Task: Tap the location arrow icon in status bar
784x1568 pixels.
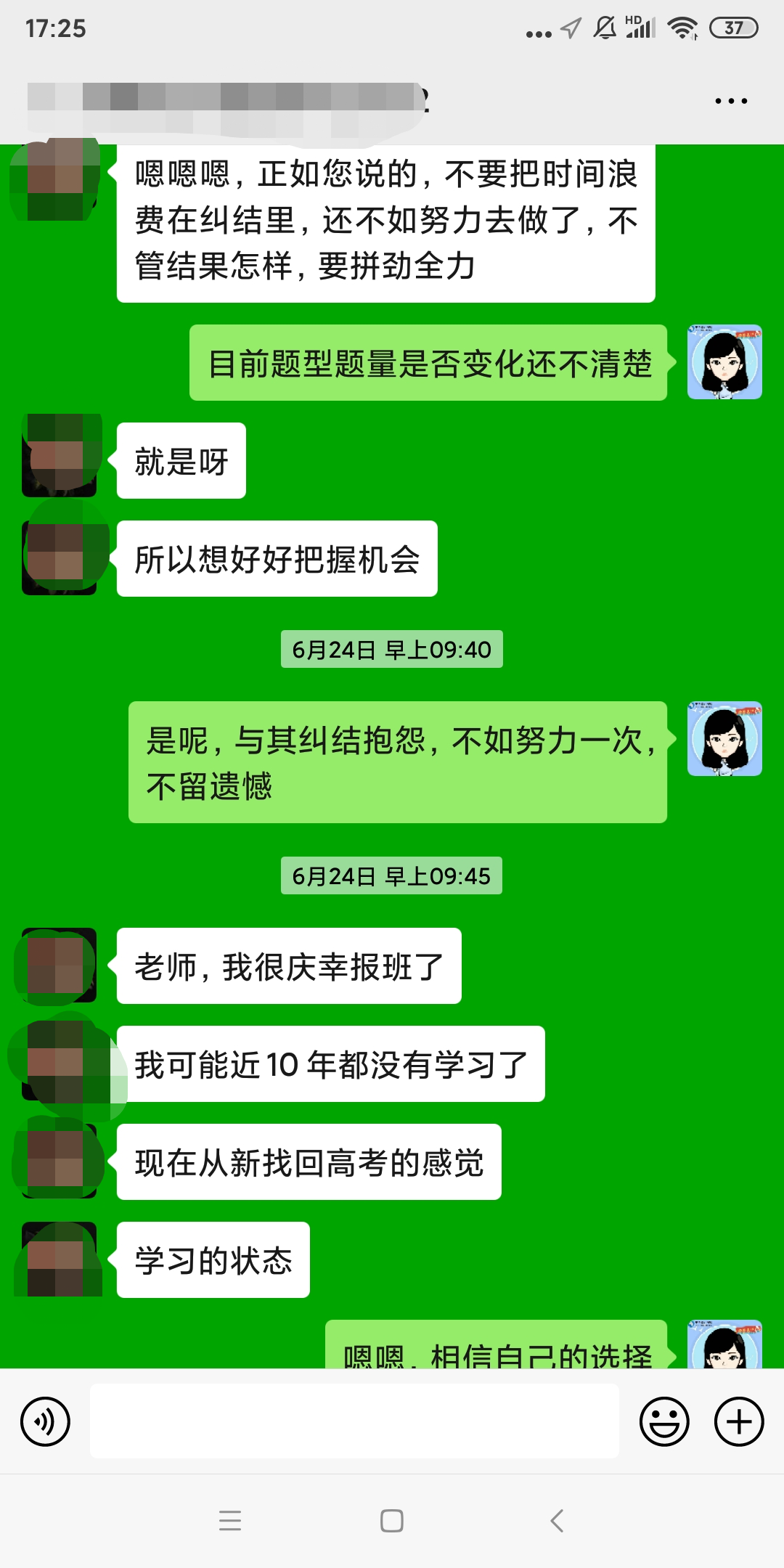Action: tap(571, 29)
